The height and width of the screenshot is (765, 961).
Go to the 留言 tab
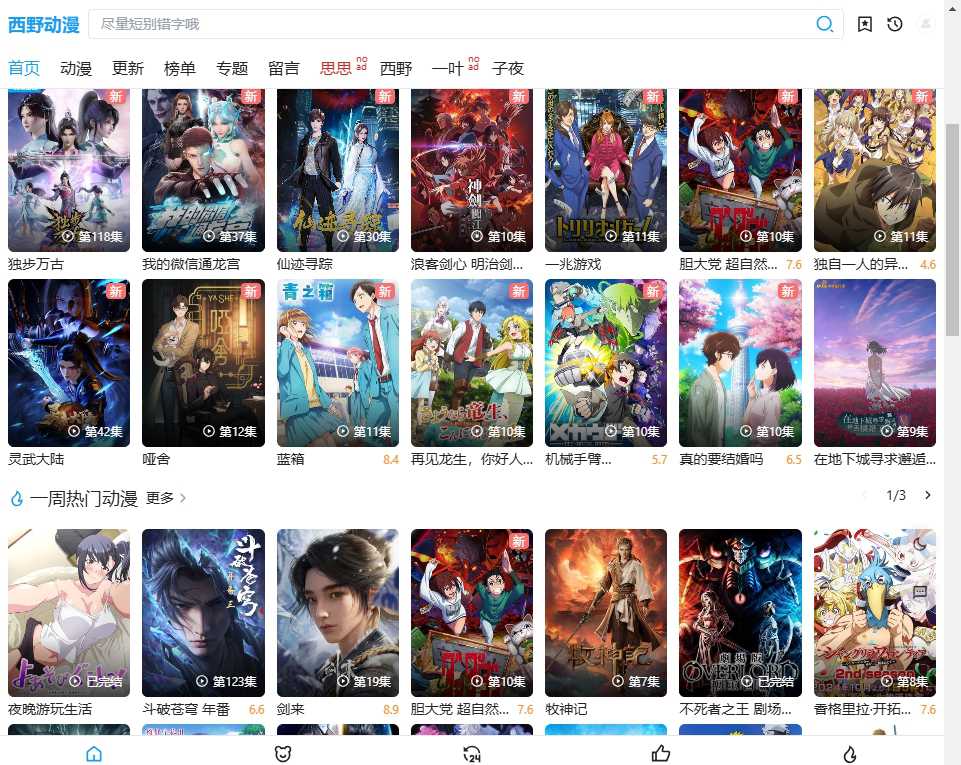point(284,69)
